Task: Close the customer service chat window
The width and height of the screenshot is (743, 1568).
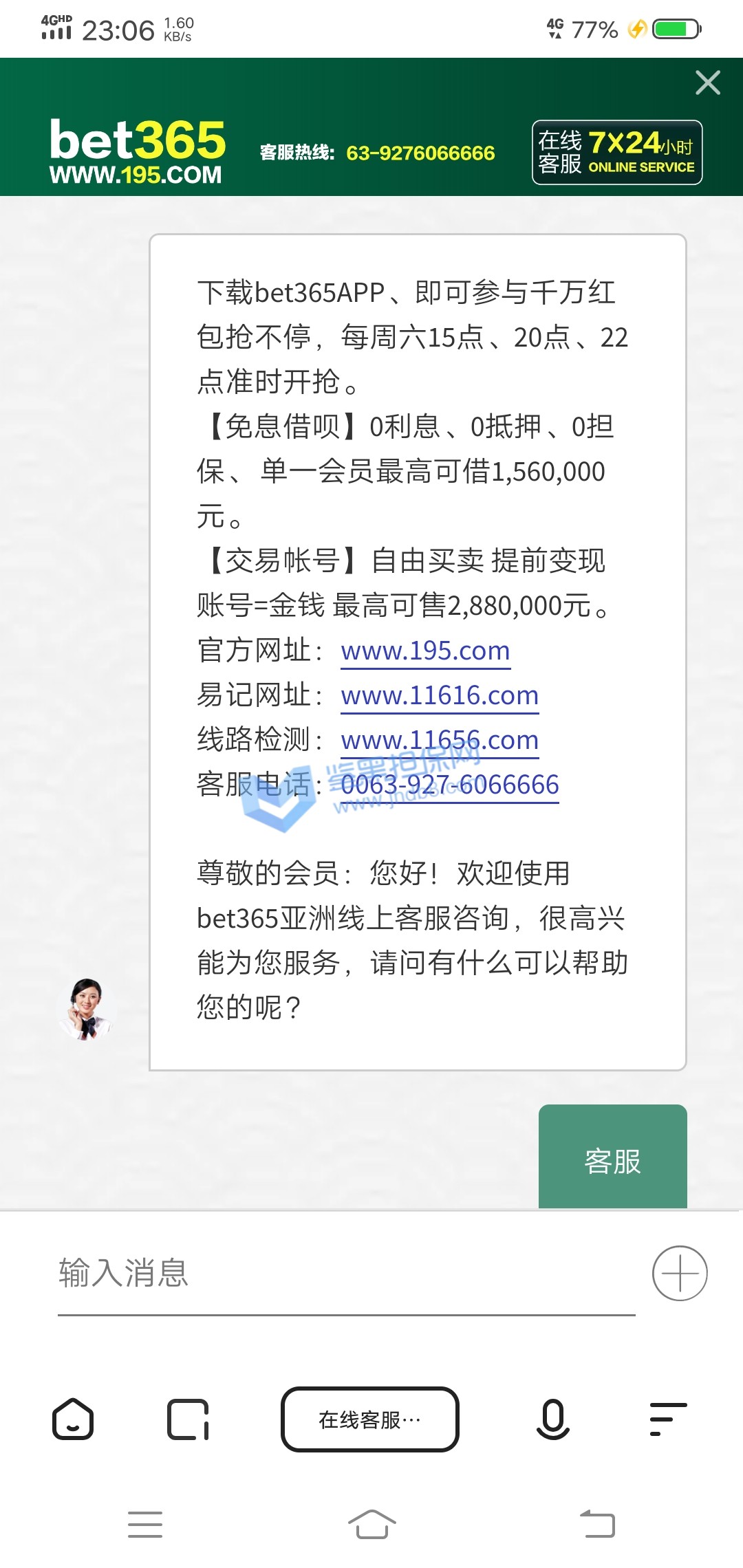Action: (707, 83)
